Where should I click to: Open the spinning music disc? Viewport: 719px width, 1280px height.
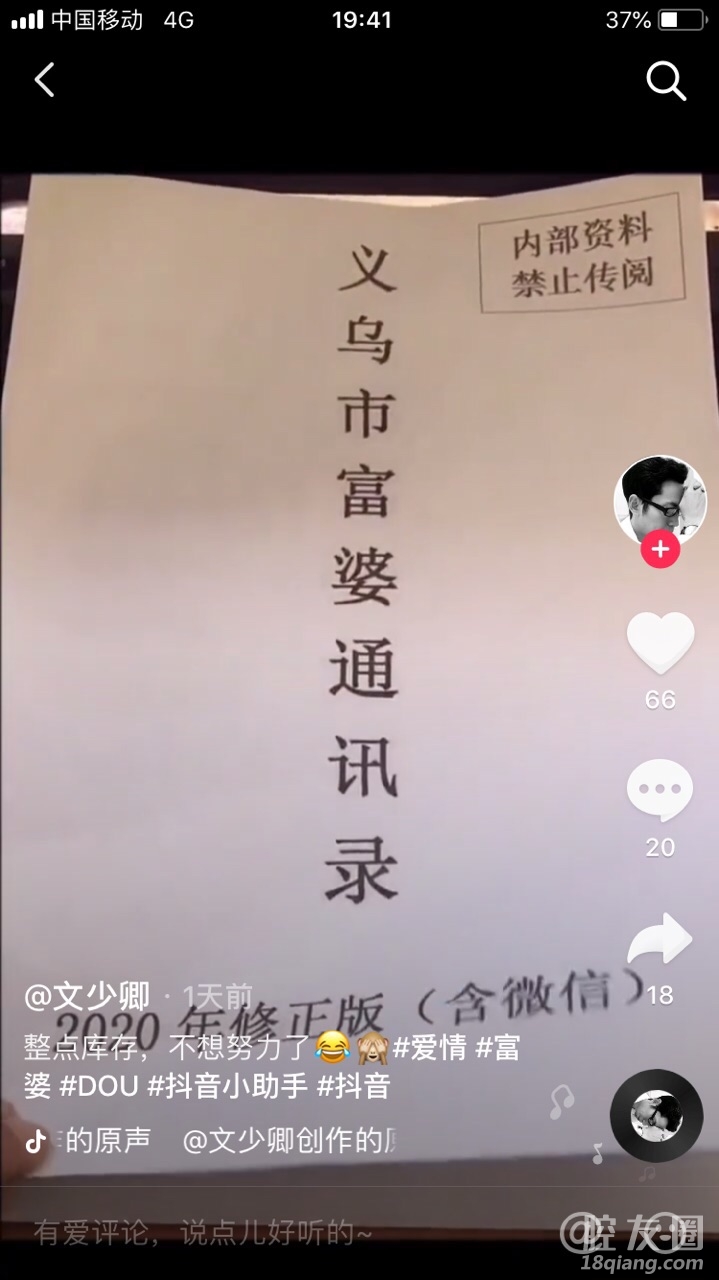[x=656, y=1115]
